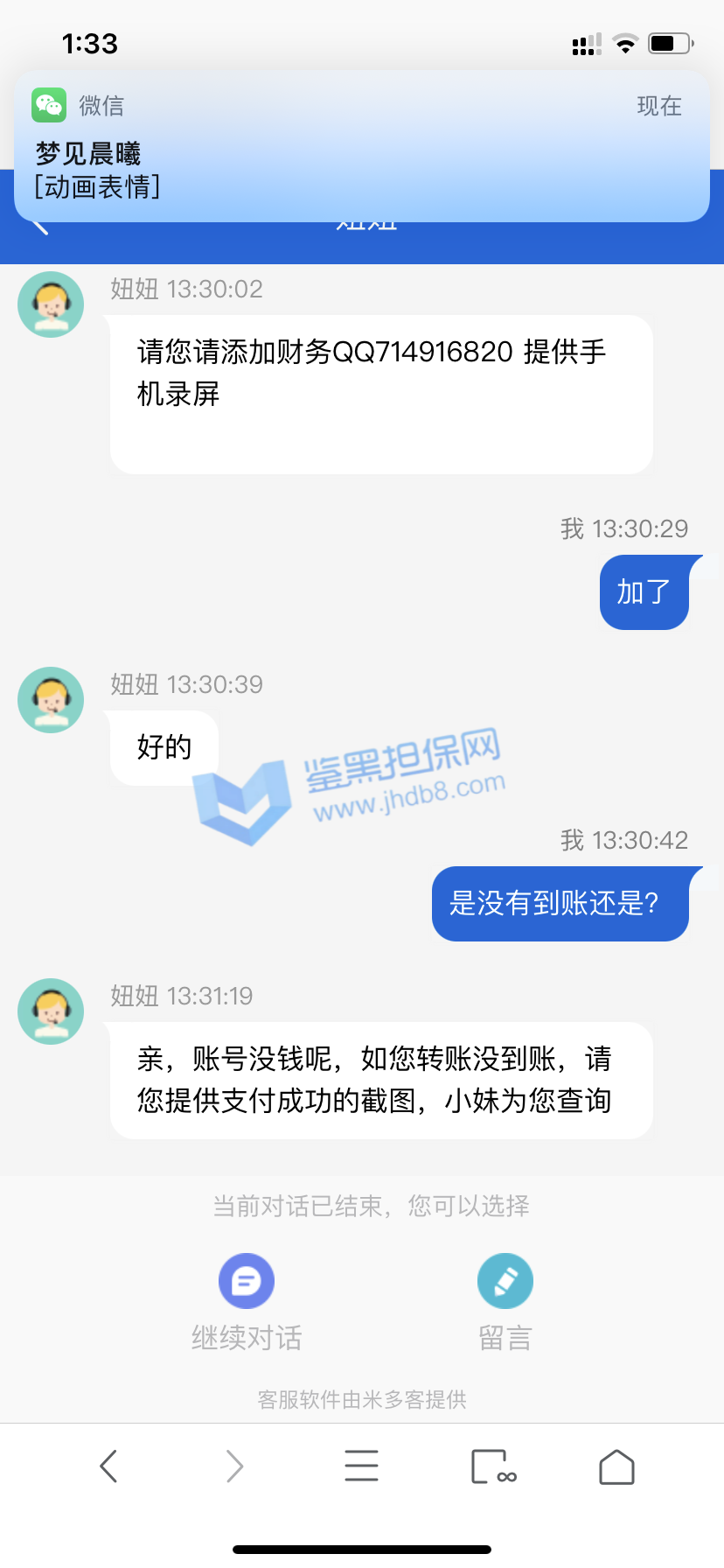Screen dimensions: 724x1568
Task: Go back with the browser back arrow
Action: tap(108, 1466)
